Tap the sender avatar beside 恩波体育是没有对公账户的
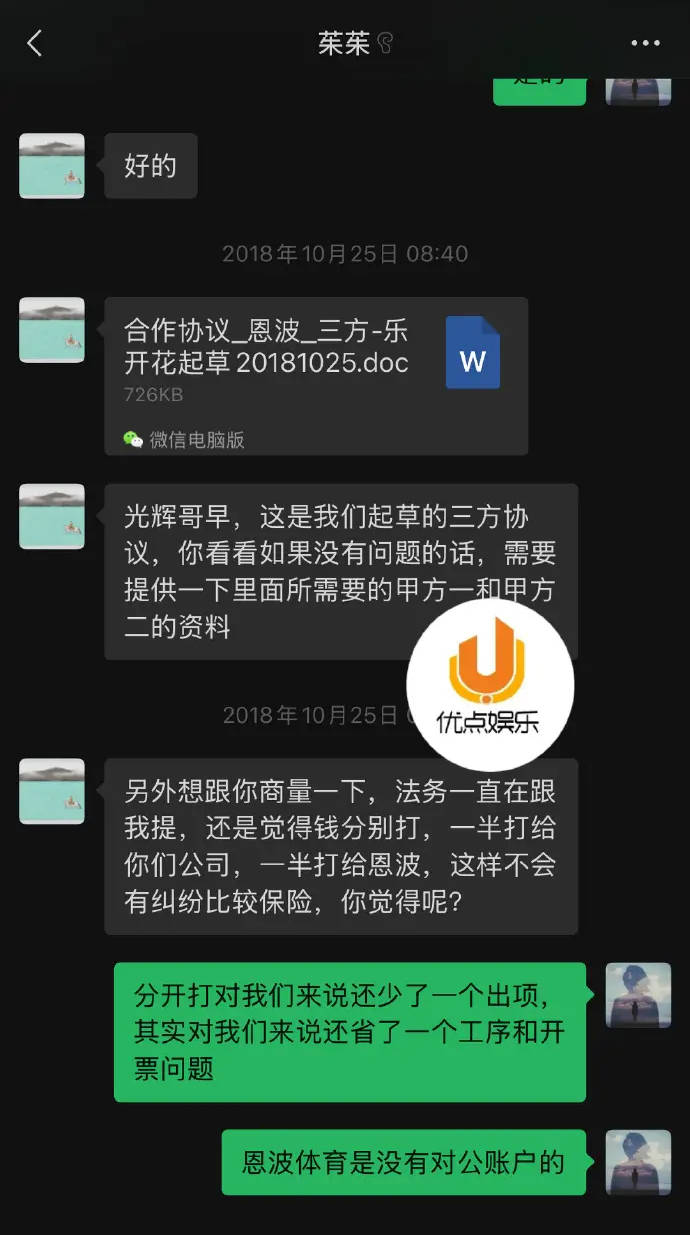This screenshot has width=690, height=1235. (638, 1162)
